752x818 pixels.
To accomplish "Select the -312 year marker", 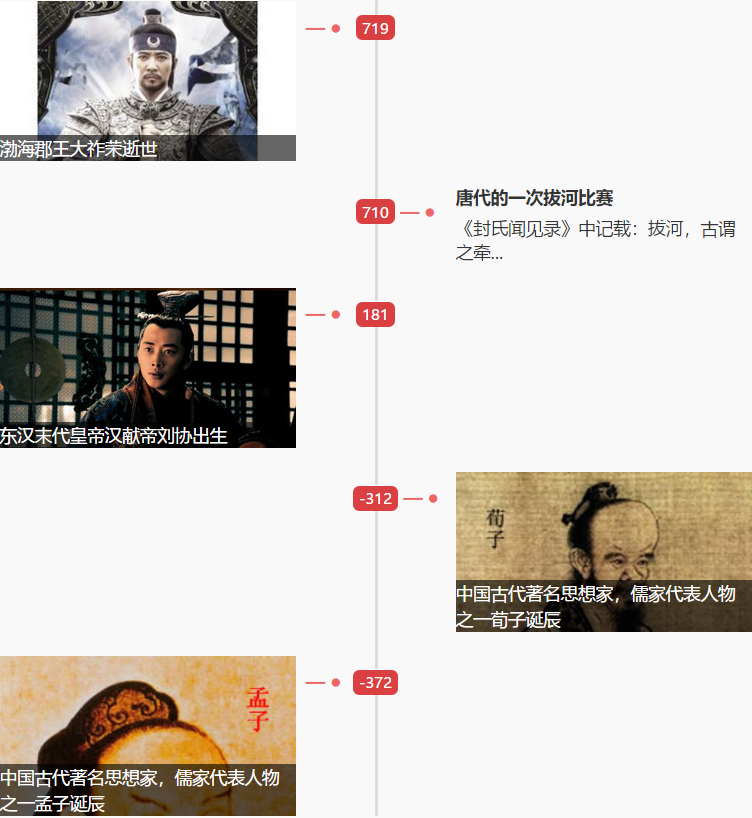I will click(x=375, y=498).
